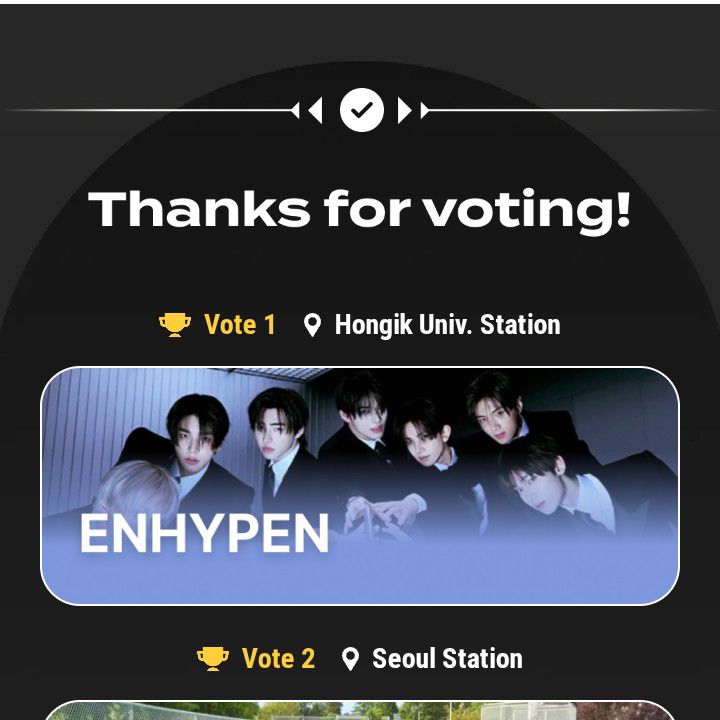Open the ENHYPEN vote card
Screen dimensions: 720x720
pyautogui.click(x=360, y=486)
